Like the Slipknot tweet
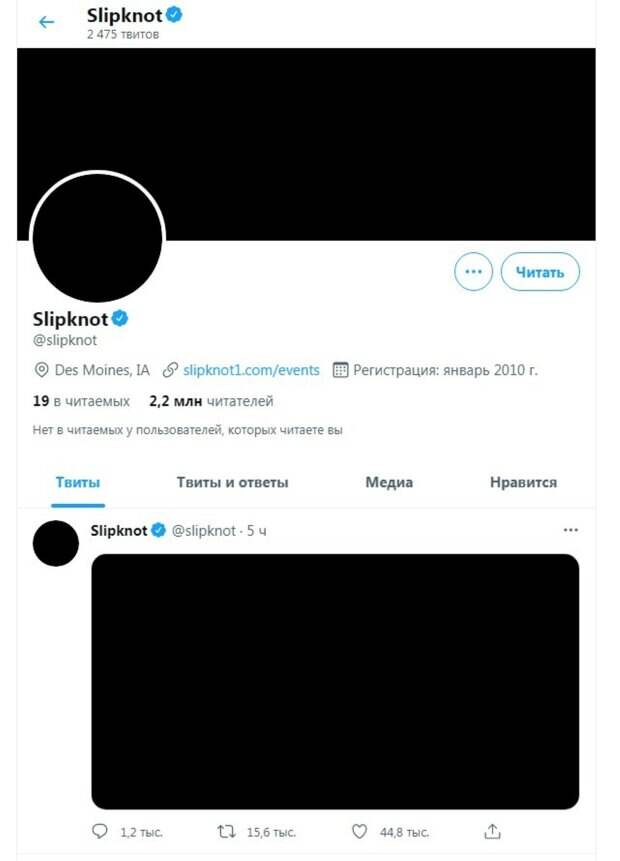 360,831
